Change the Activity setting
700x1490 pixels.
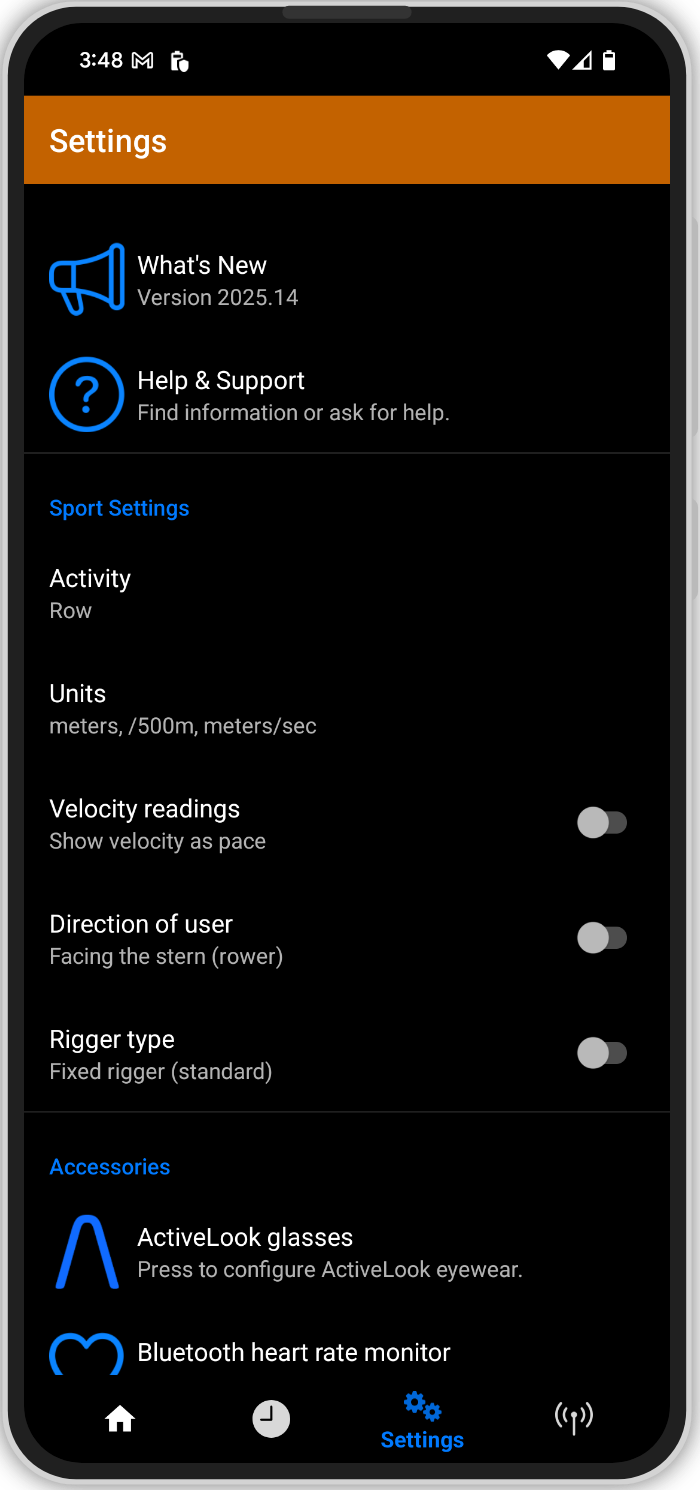coord(346,594)
